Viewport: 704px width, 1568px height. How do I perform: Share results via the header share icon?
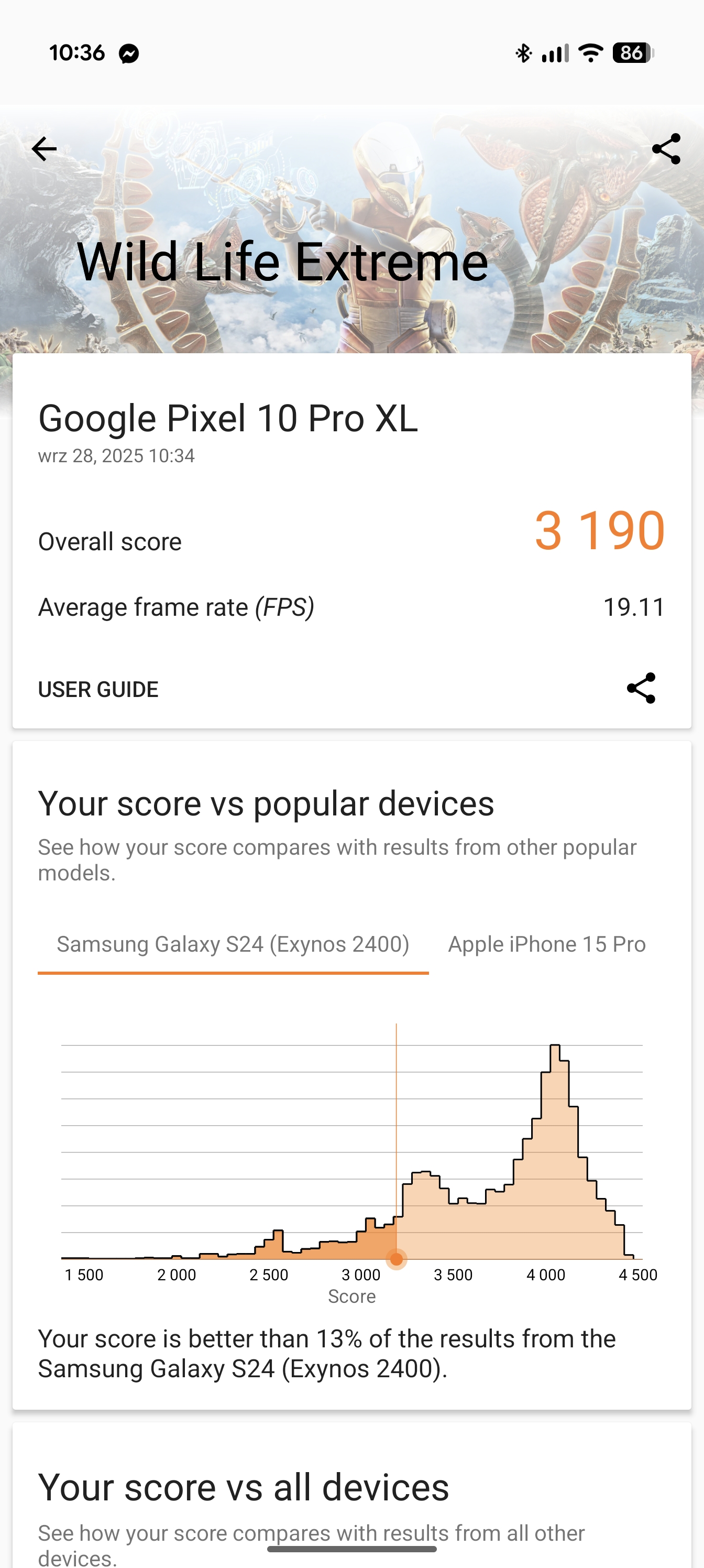666,149
